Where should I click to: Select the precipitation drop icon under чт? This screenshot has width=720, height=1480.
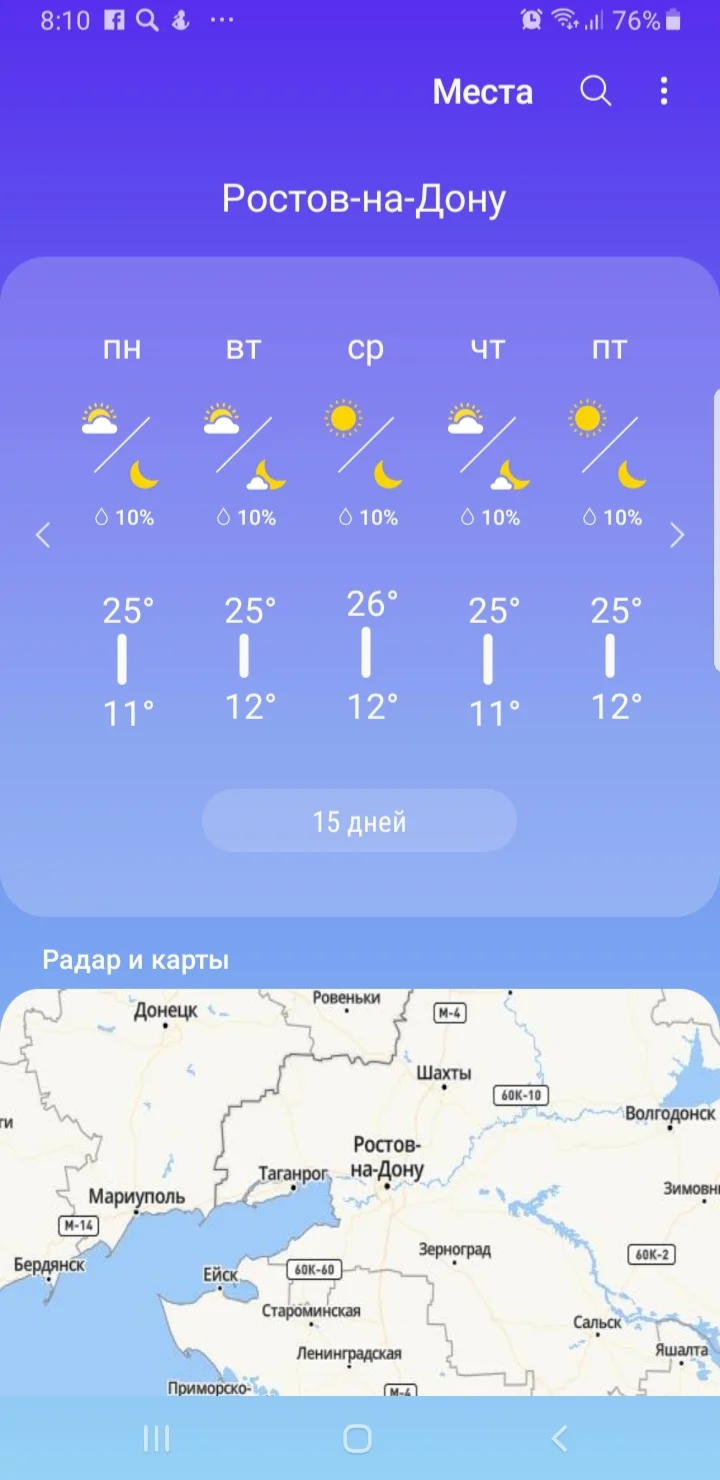tap(468, 518)
